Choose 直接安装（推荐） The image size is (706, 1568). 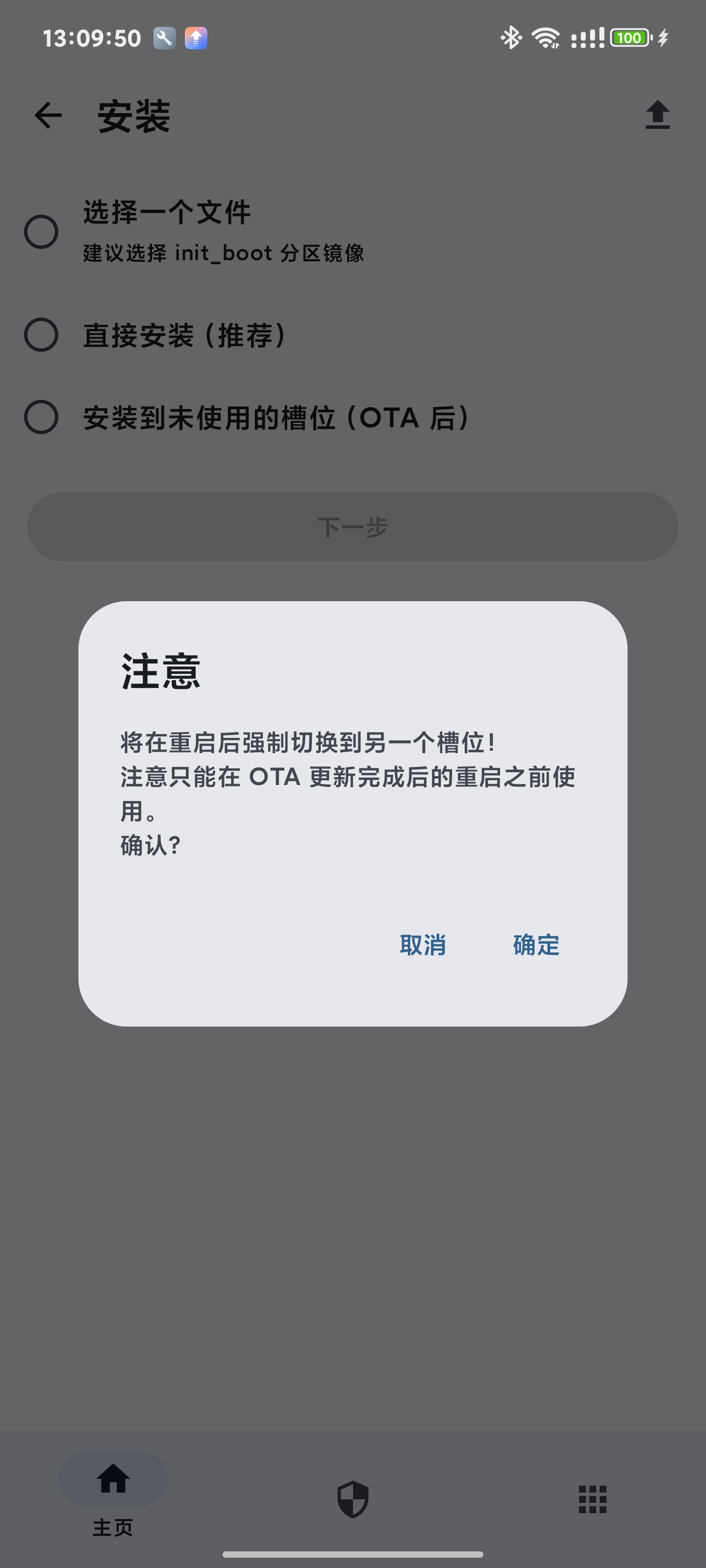[x=41, y=335]
